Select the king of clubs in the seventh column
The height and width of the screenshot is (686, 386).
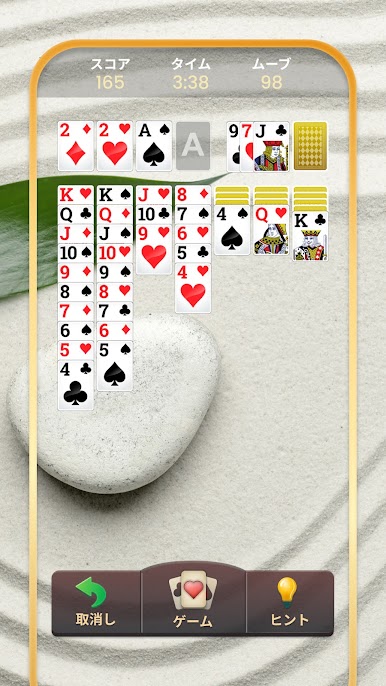point(310,236)
